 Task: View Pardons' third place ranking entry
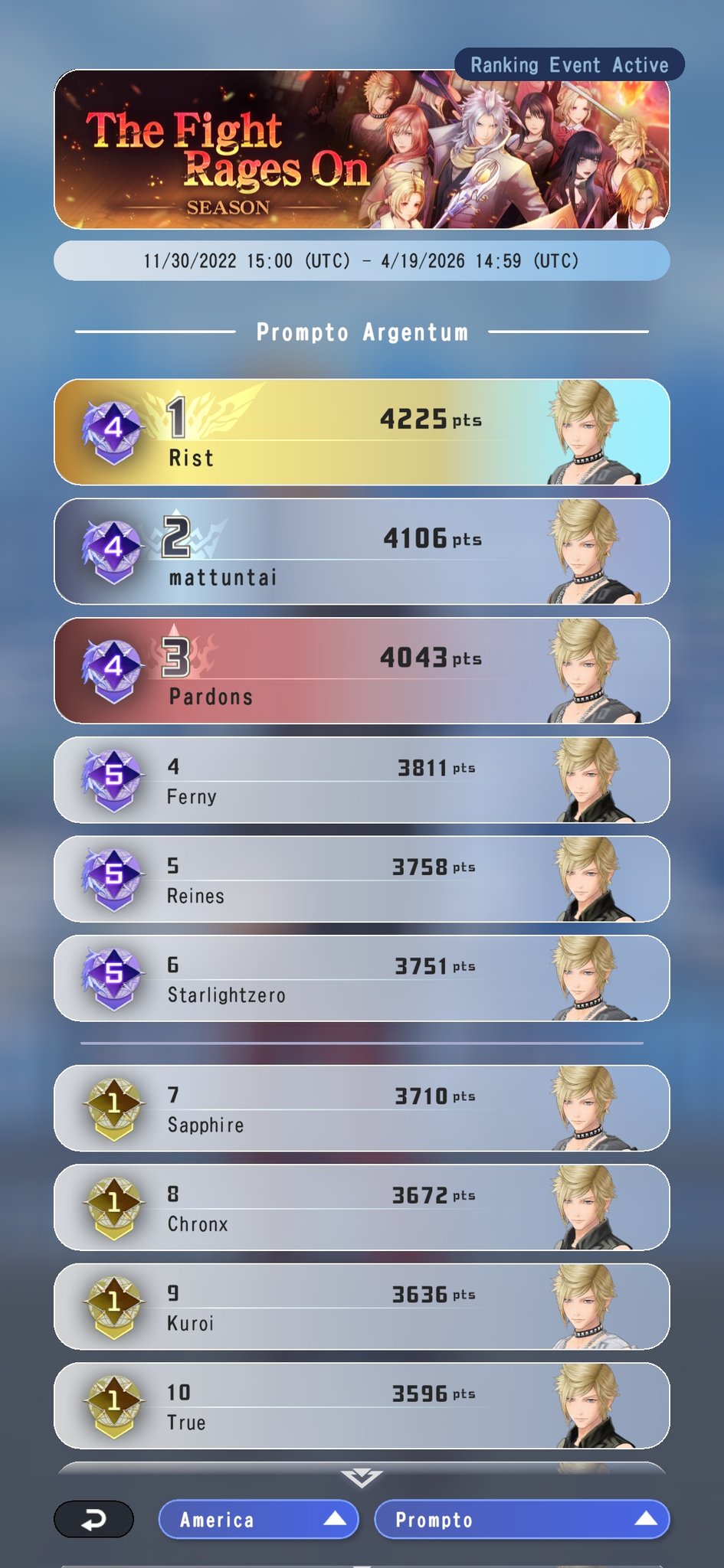(362, 671)
